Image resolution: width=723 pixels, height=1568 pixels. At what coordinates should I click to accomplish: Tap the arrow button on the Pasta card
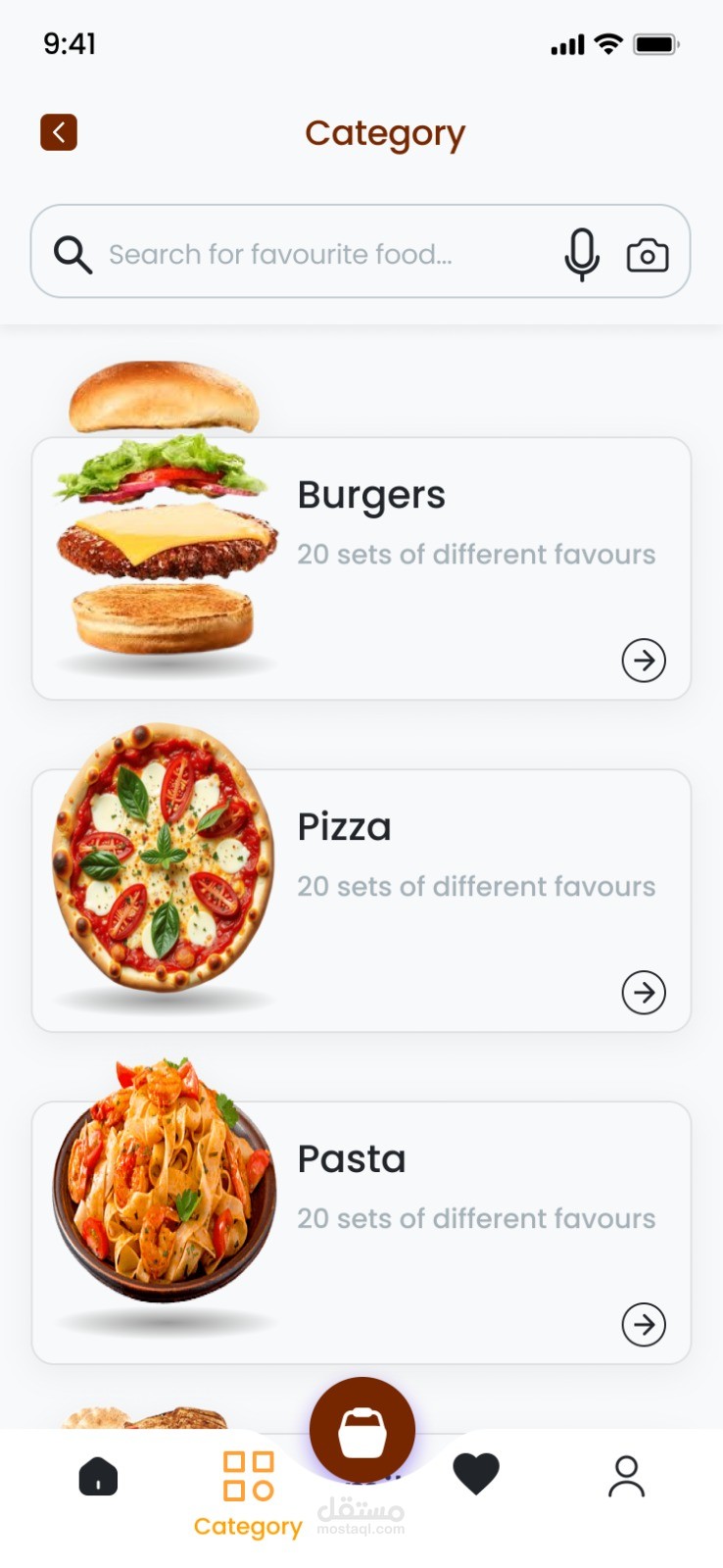pyautogui.click(x=644, y=1325)
